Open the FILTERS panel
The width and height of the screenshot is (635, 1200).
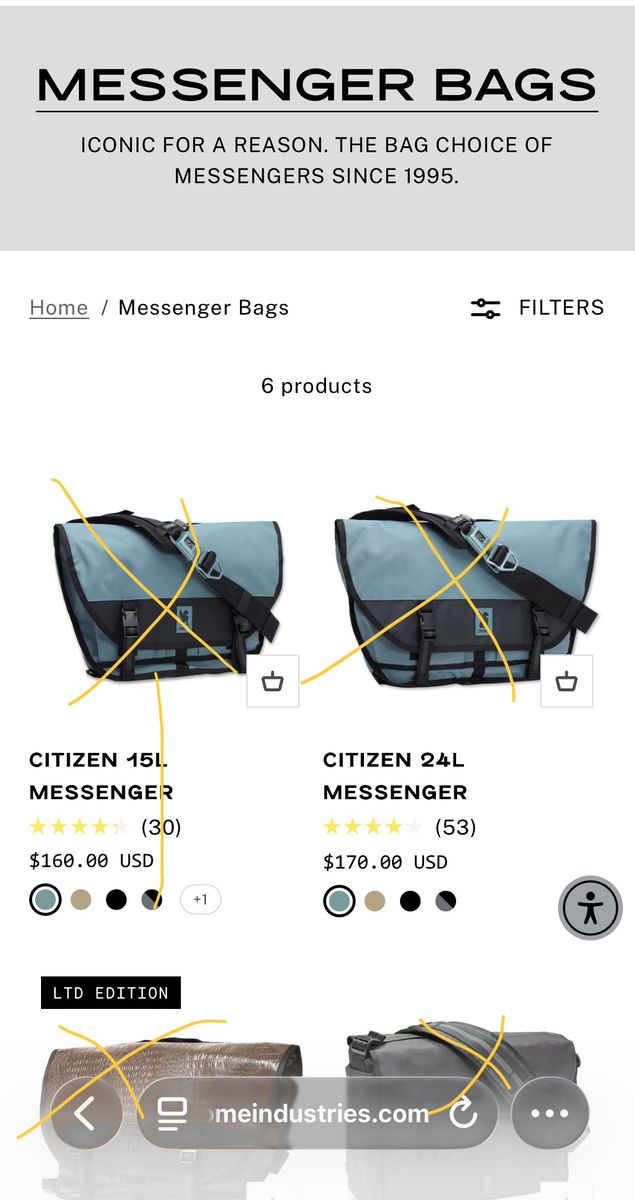(538, 308)
